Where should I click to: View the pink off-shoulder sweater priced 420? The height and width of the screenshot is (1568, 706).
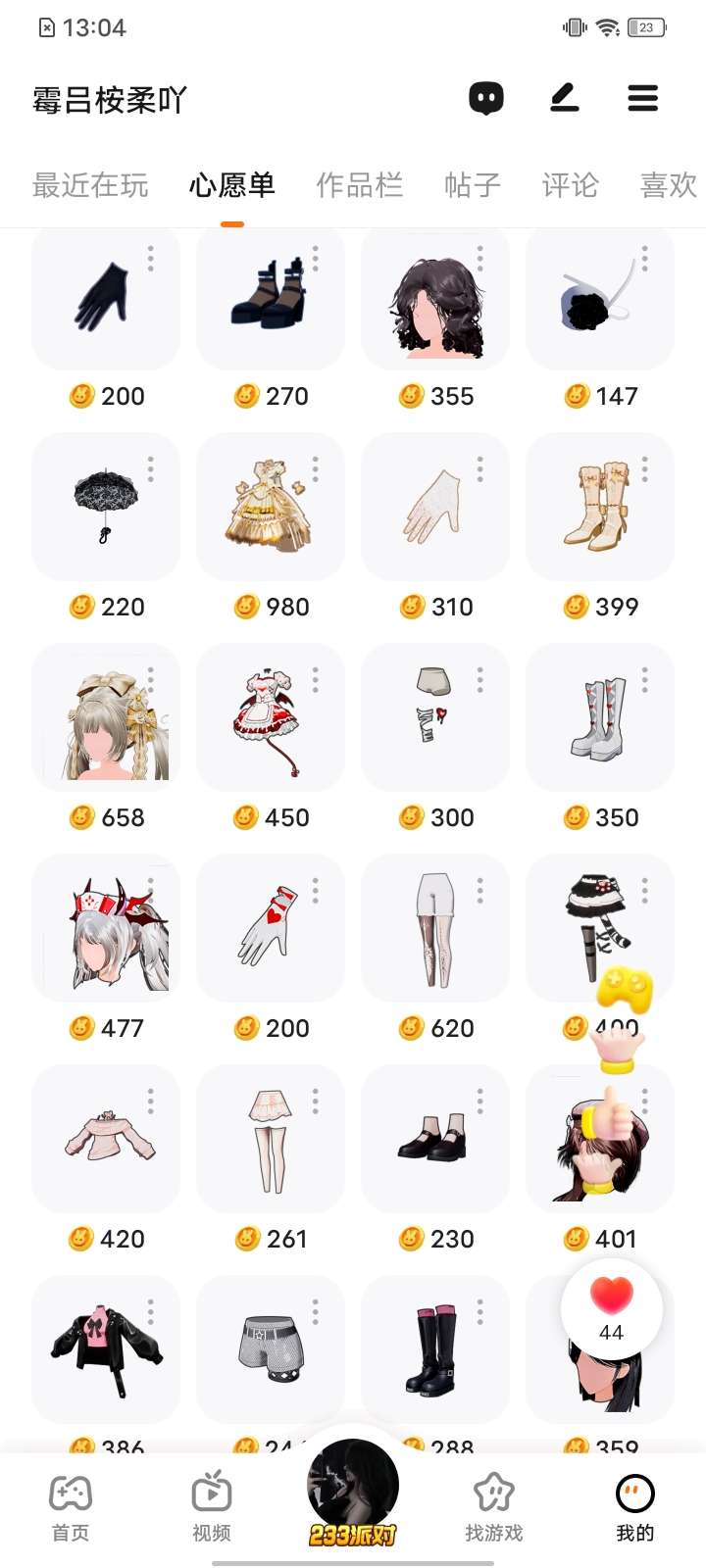[106, 1139]
